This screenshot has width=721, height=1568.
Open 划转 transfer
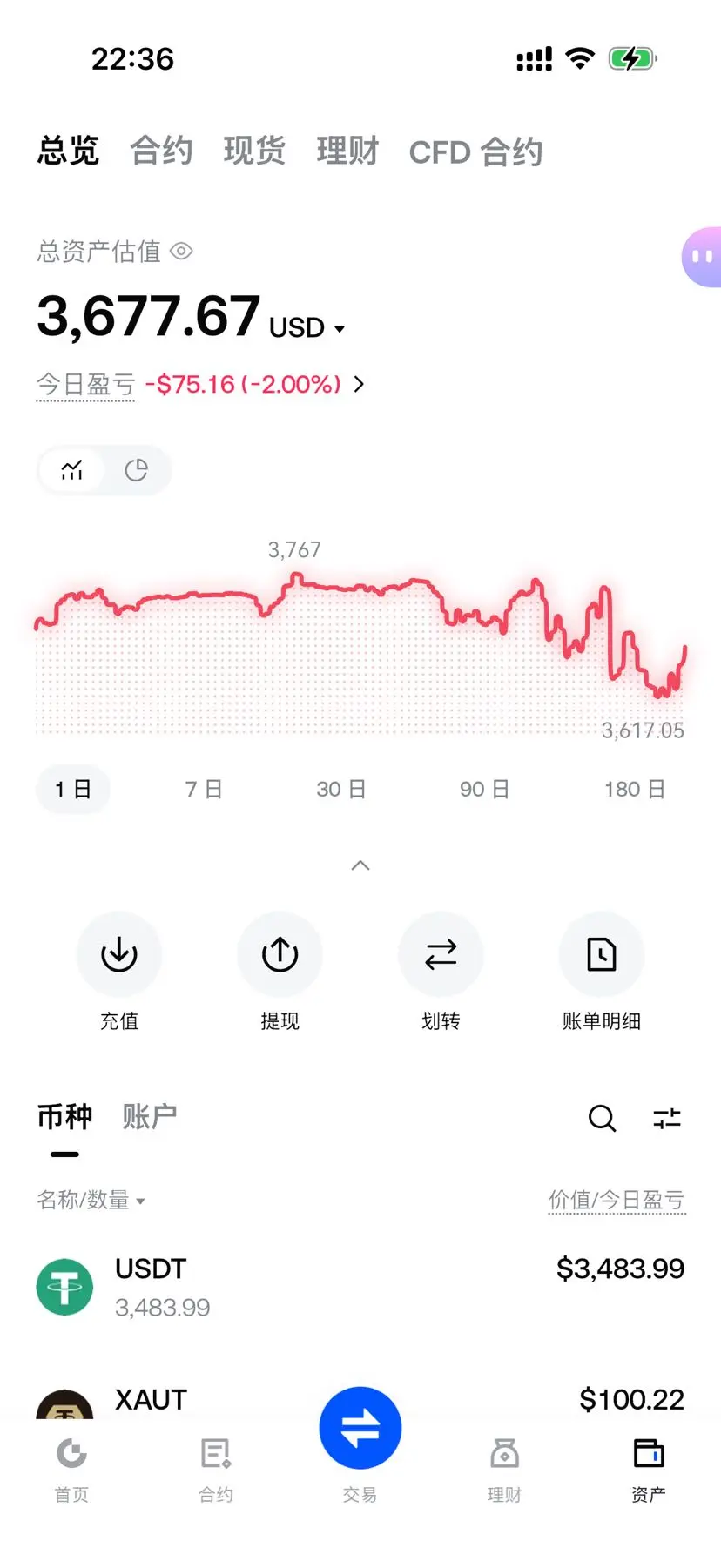click(441, 972)
